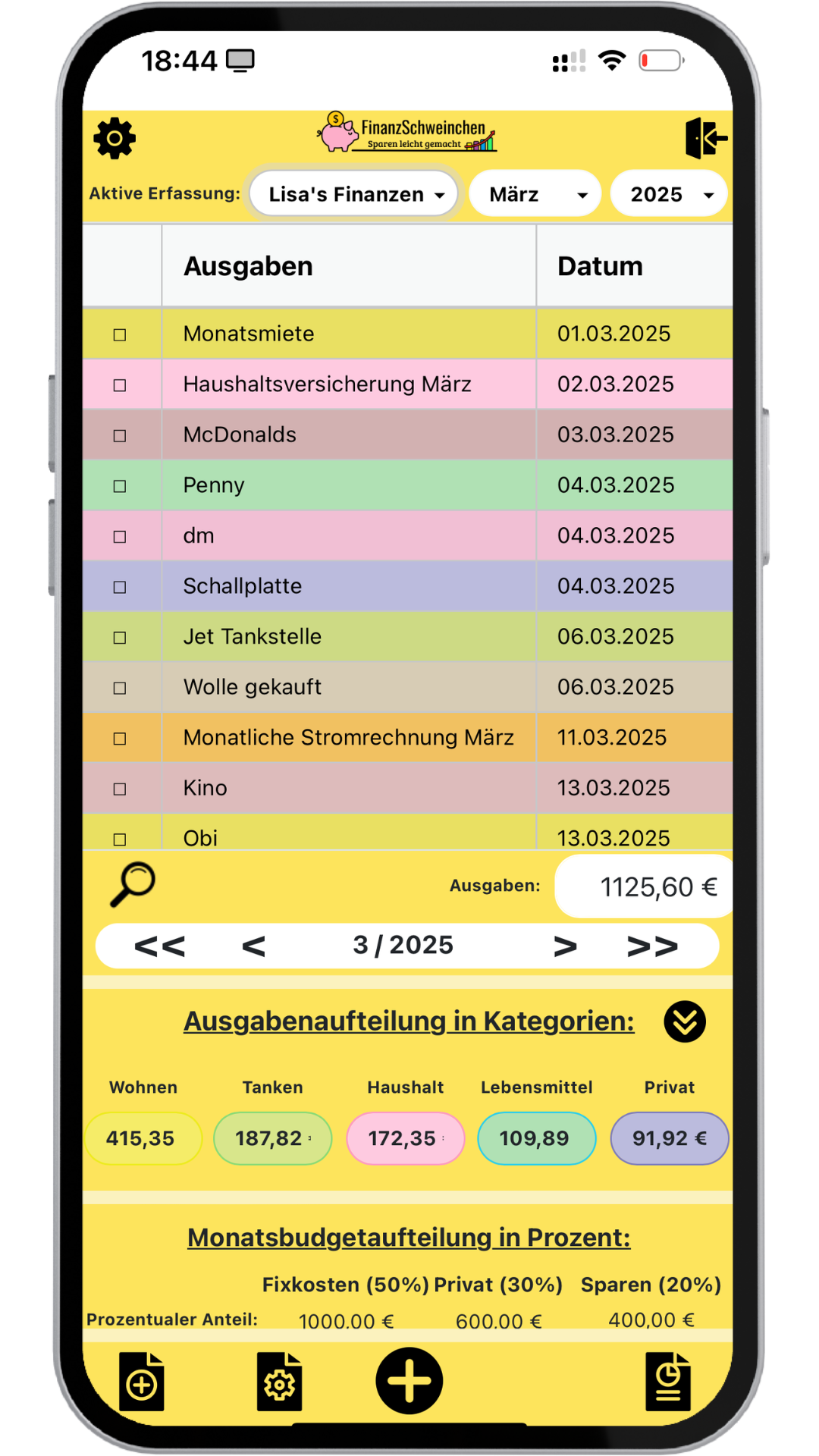The image size is (819, 1456).
Task: Open the Lisa's Finanzen dropdown
Action: point(354,194)
